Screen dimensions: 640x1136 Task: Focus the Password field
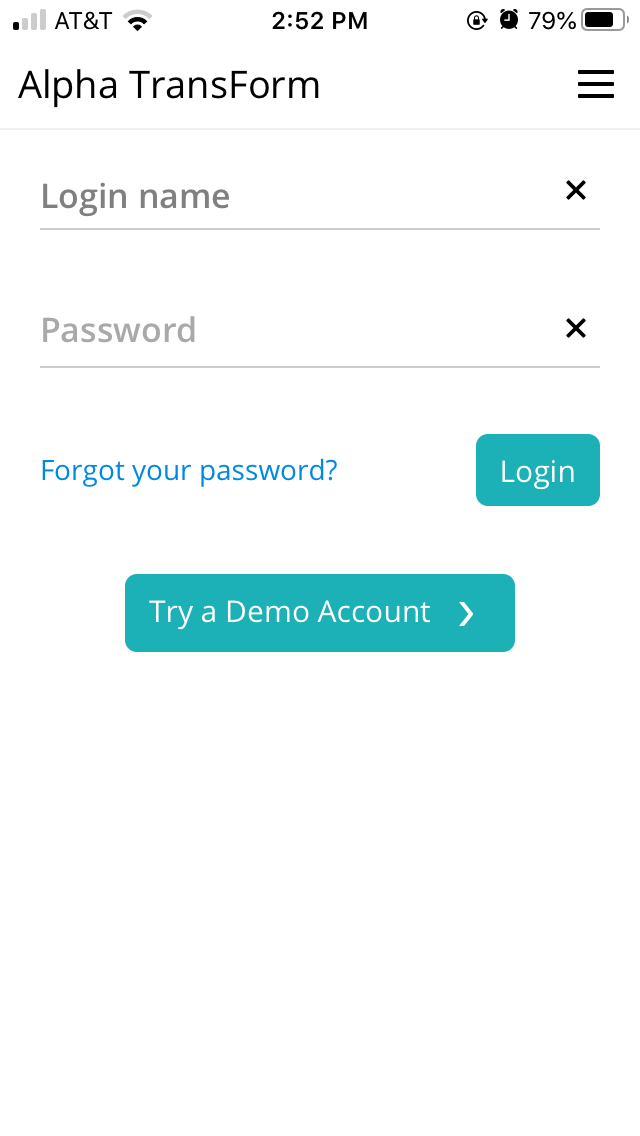[290, 330]
